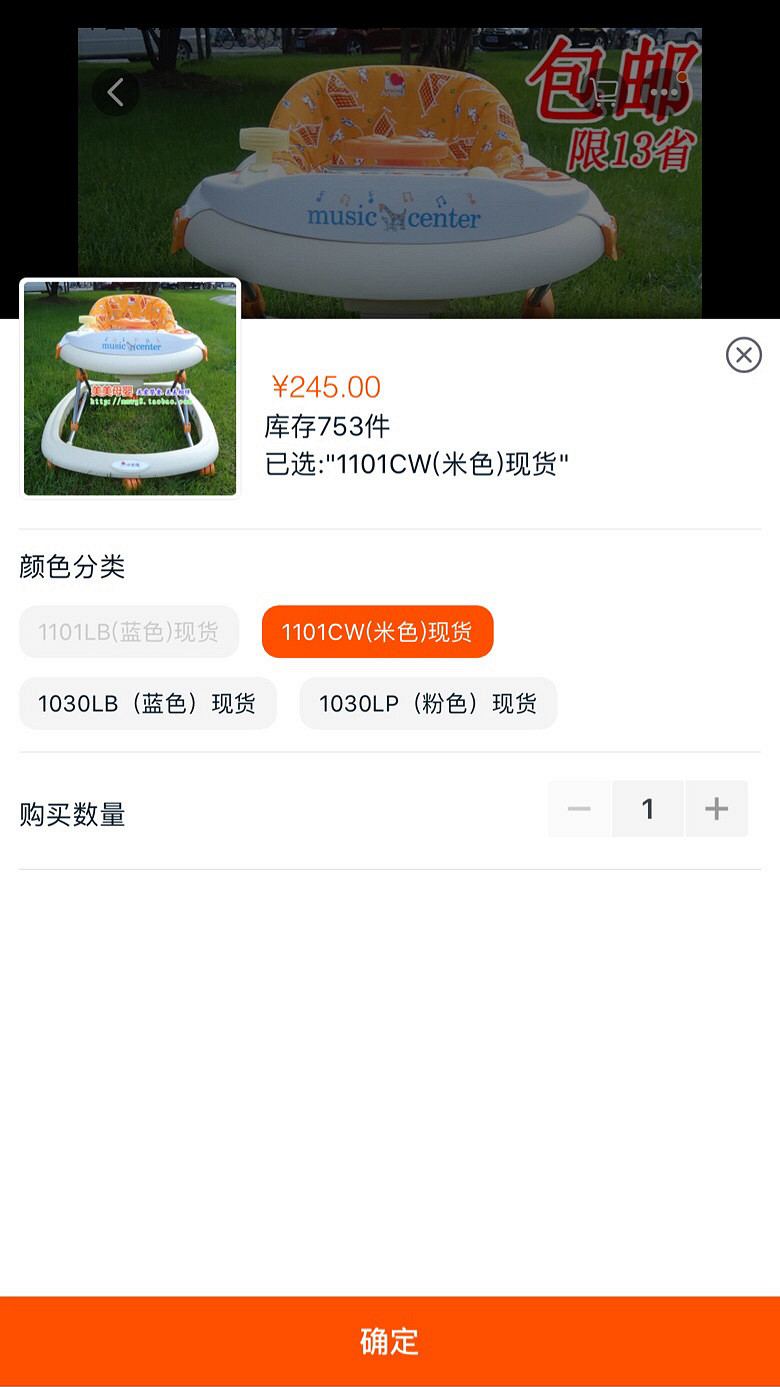Screen dimensions: 780x1387
Task: Tap 确定 to confirm the selection
Action: (x=390, y=1341)
